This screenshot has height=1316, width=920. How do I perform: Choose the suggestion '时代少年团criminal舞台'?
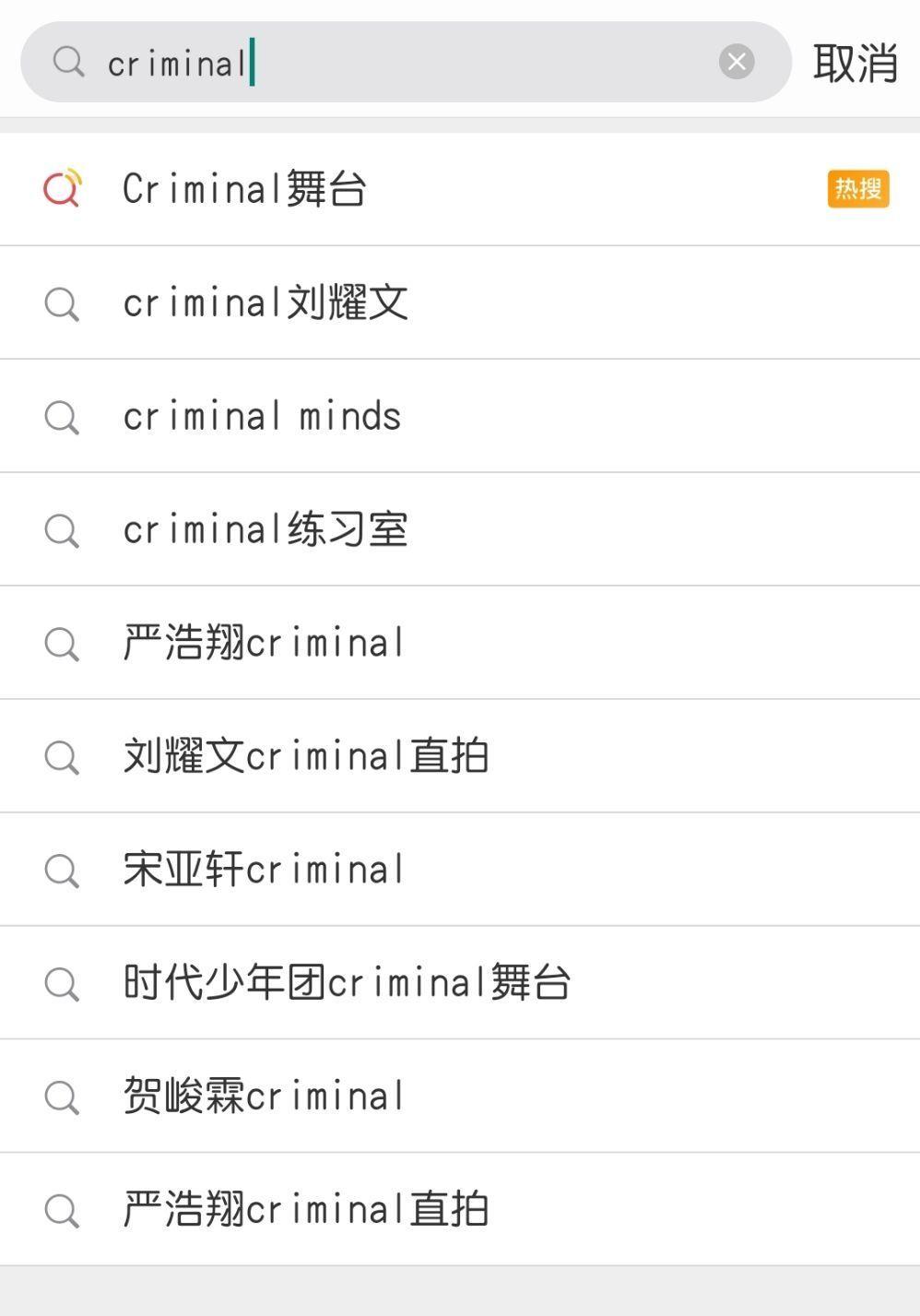point(347,983)
